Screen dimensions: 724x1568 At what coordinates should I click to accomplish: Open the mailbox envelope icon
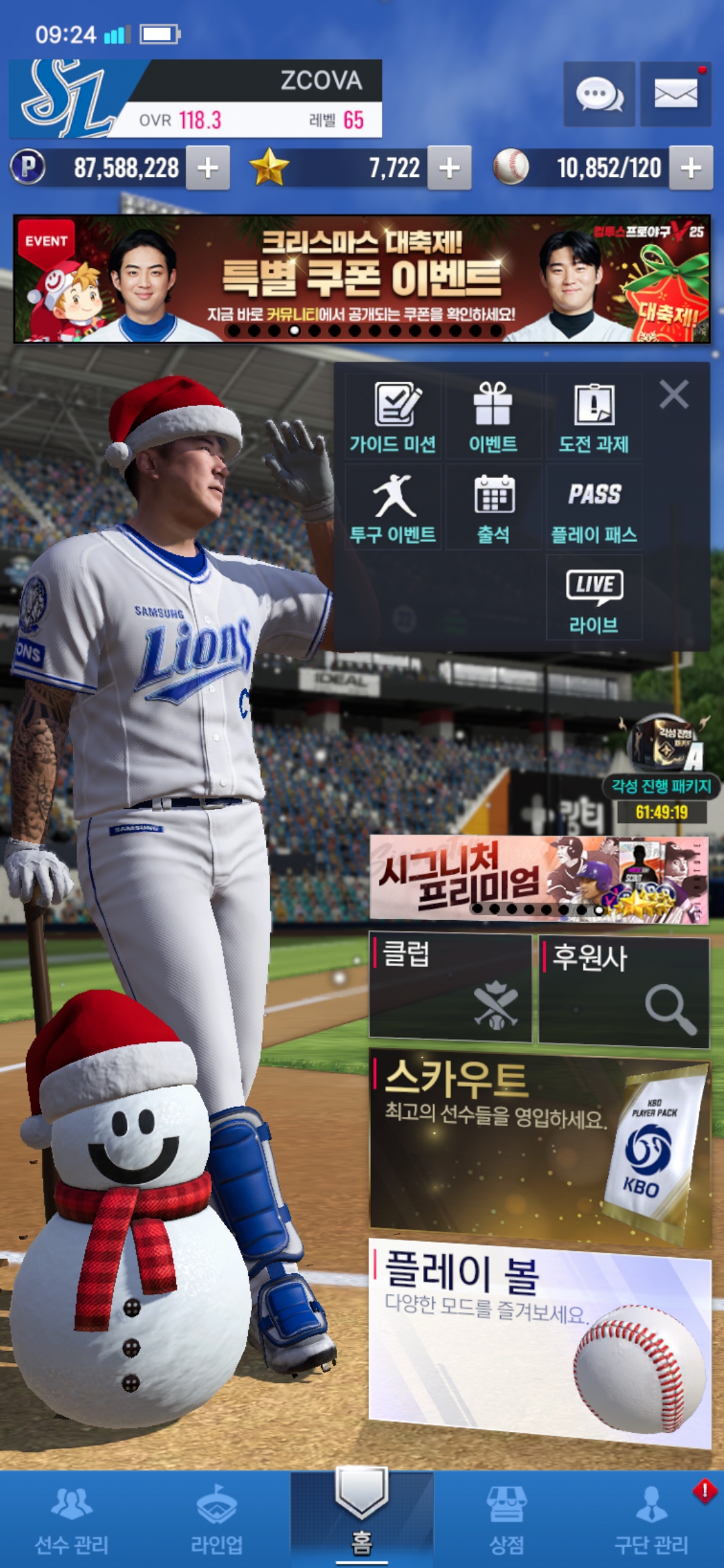pyautogui.click(x=675, y=94)
